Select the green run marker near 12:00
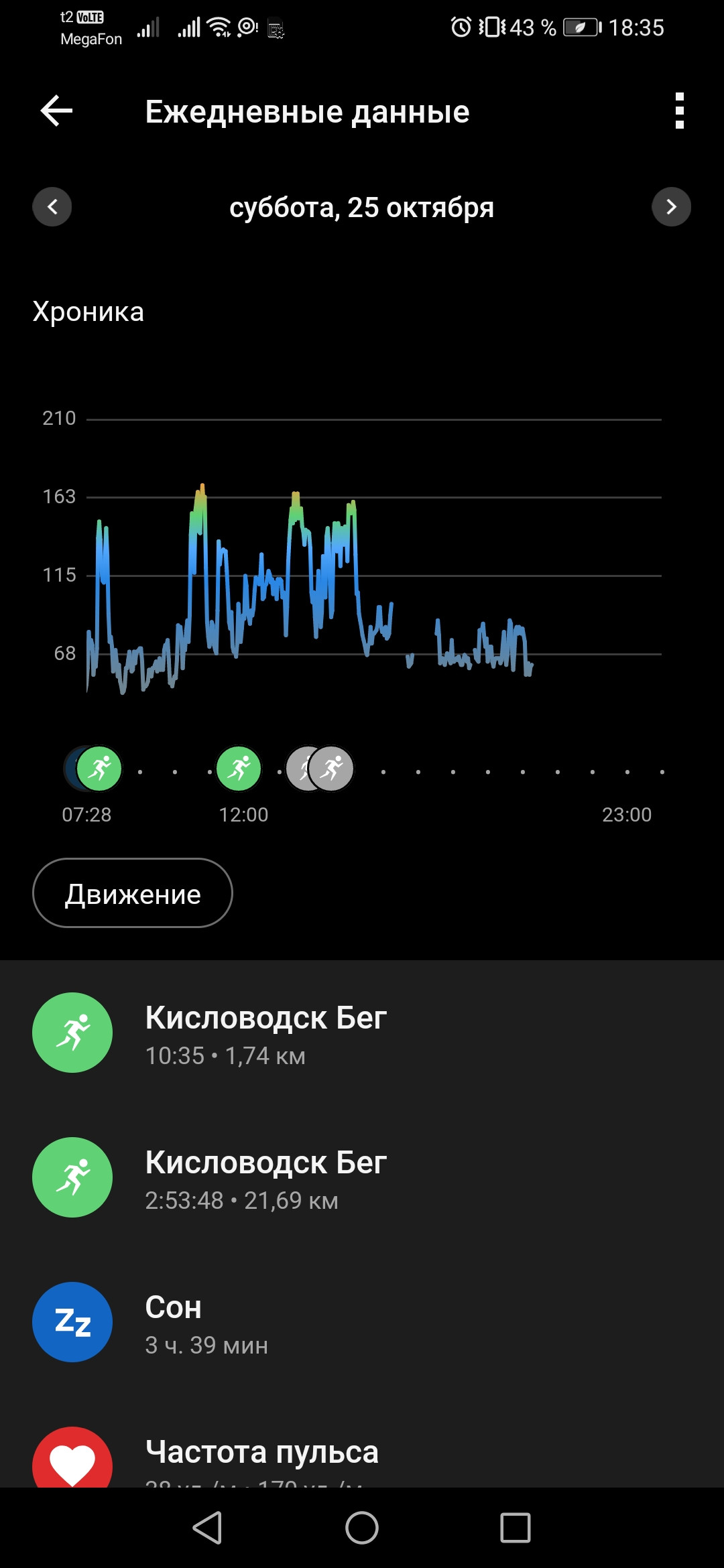The width and height of the screenshot is (724, 1568). [239, 769]
